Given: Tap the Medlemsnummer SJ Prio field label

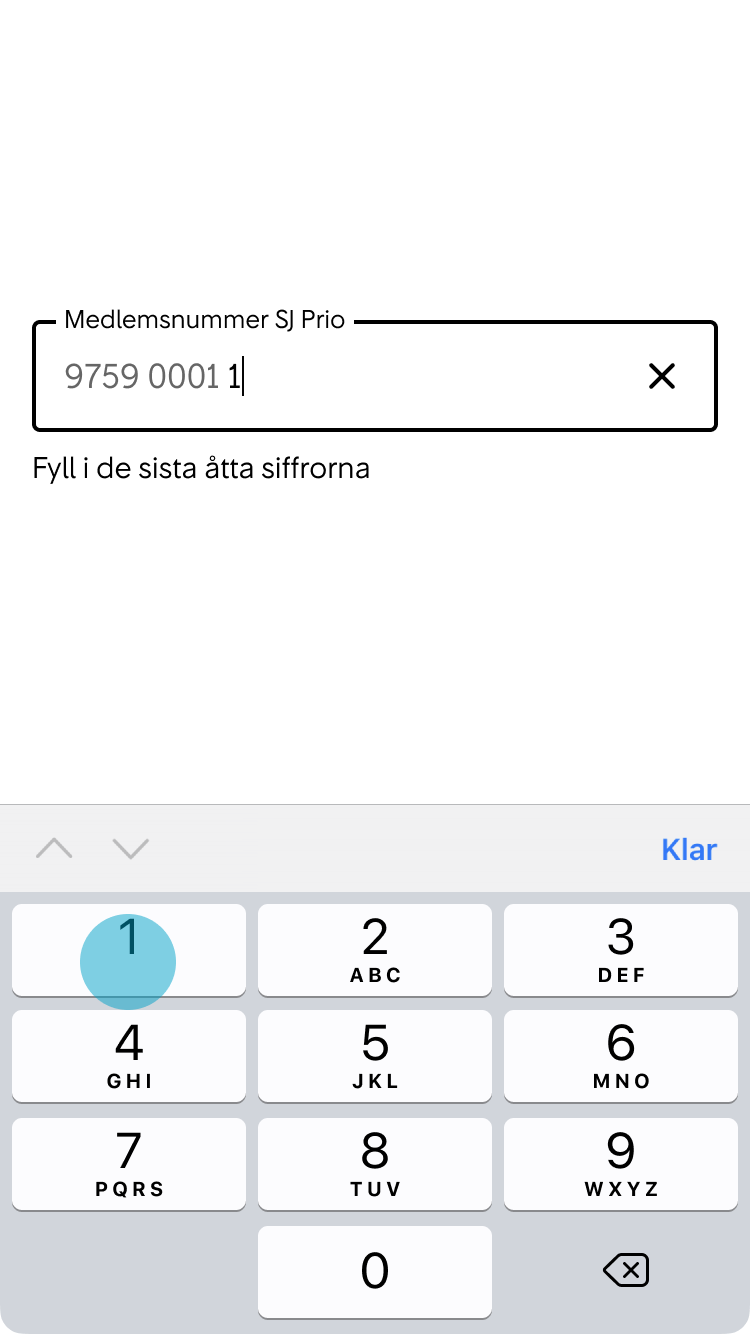Looking at the screenshot, I should [204, 320].
